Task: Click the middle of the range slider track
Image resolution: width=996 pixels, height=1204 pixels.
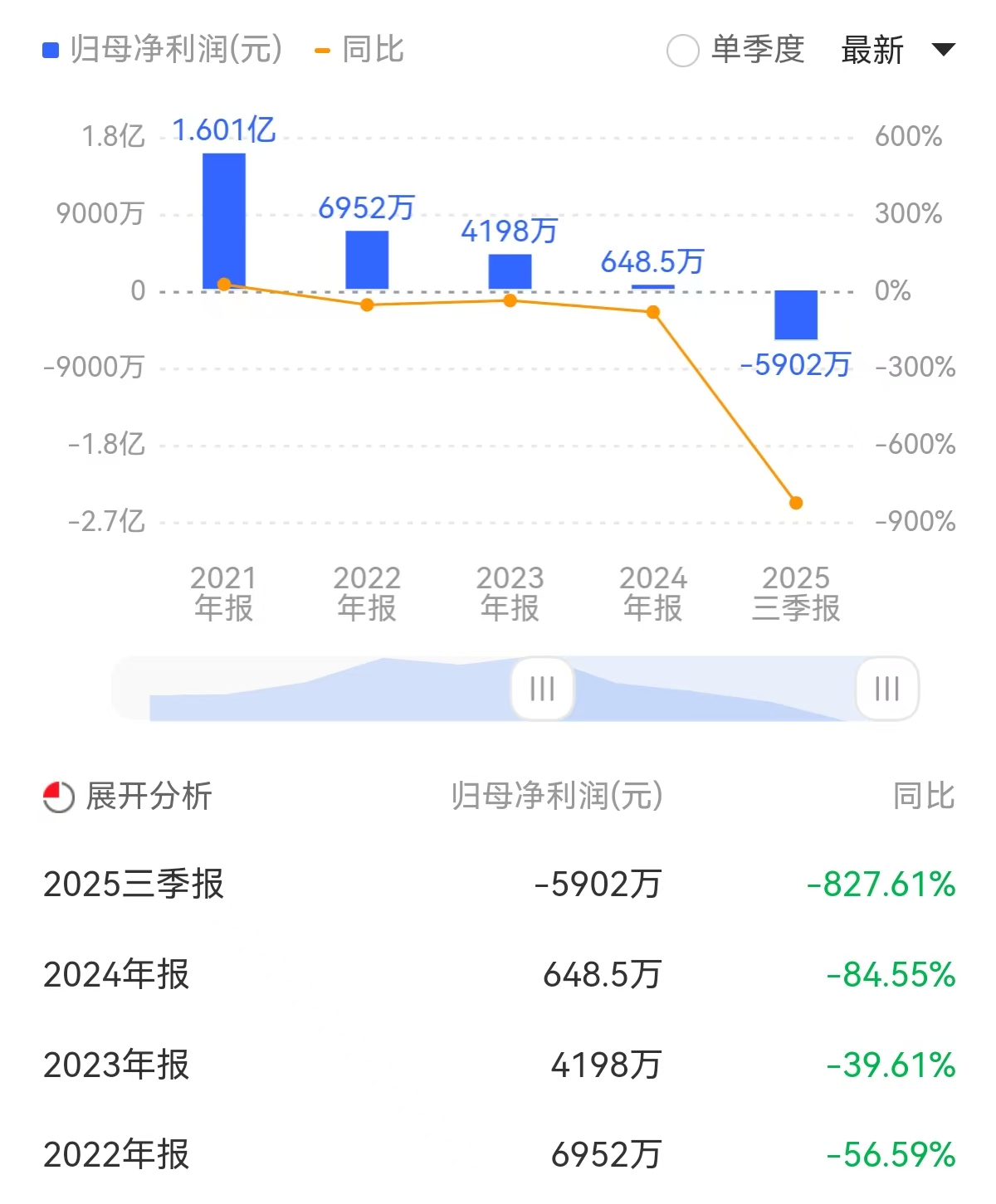Action: point(714,688)
